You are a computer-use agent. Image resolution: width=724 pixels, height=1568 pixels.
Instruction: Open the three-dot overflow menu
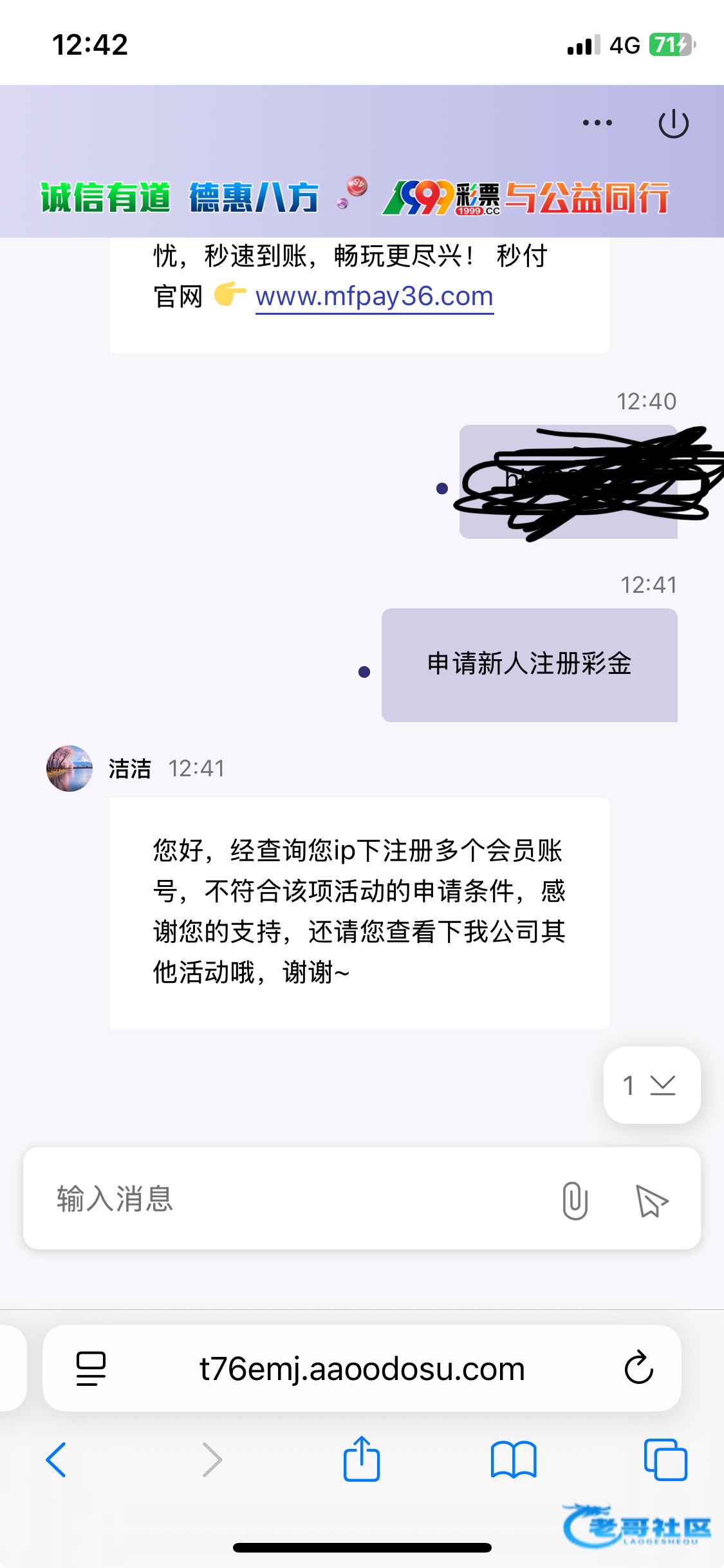597,122
